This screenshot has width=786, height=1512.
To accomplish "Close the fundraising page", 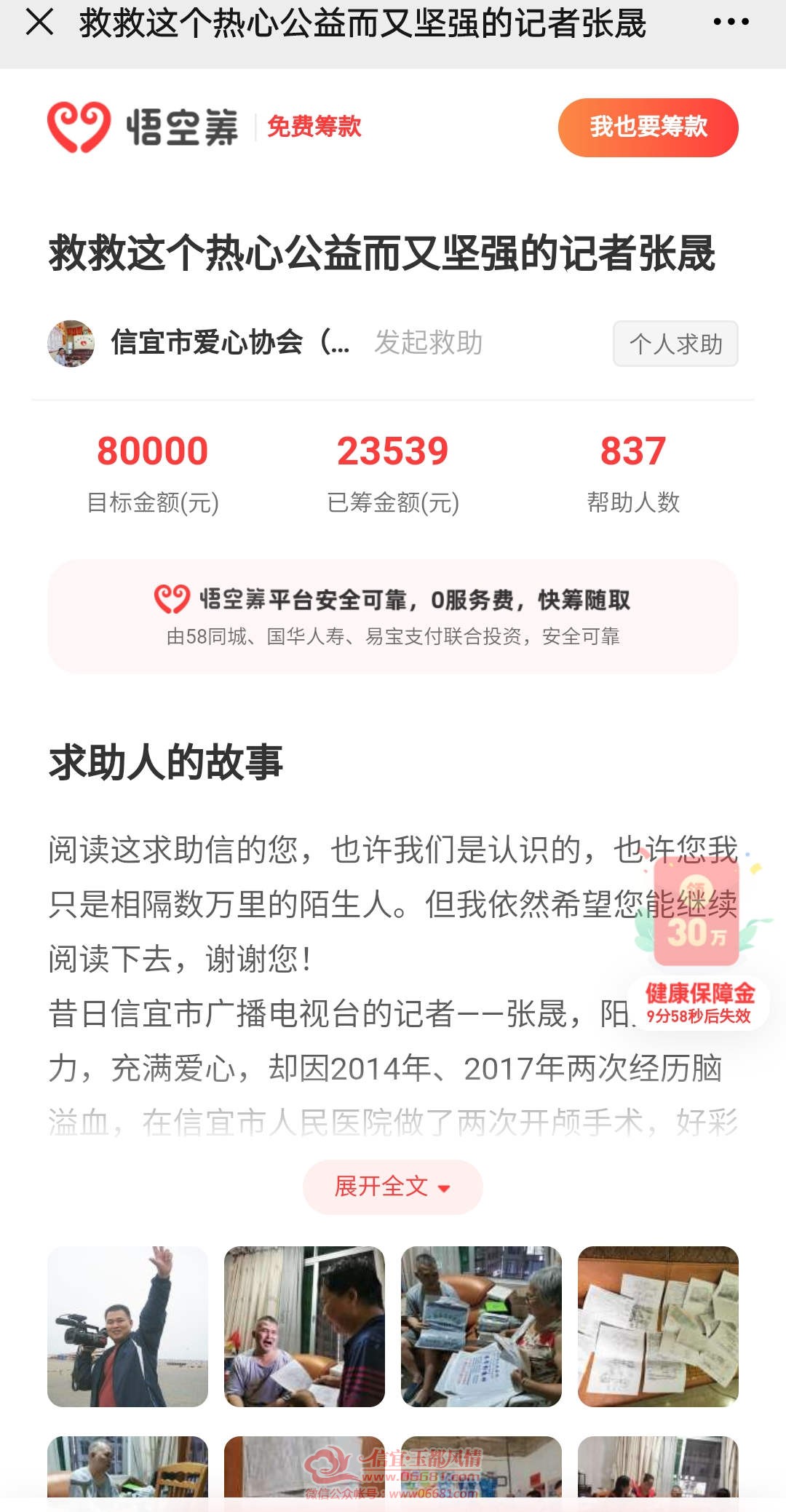I will (x=39, y=23).
